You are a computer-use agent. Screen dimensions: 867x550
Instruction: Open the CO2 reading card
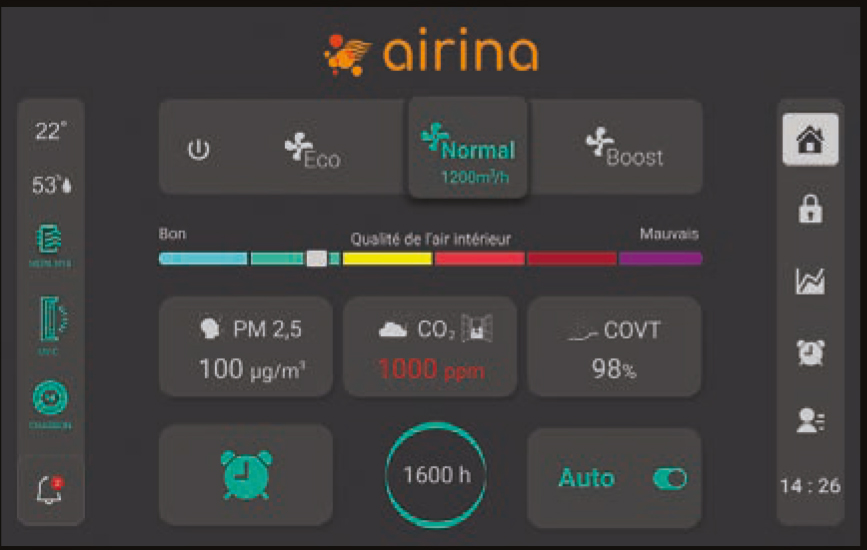pyautogui.click(x=430, y=348)
